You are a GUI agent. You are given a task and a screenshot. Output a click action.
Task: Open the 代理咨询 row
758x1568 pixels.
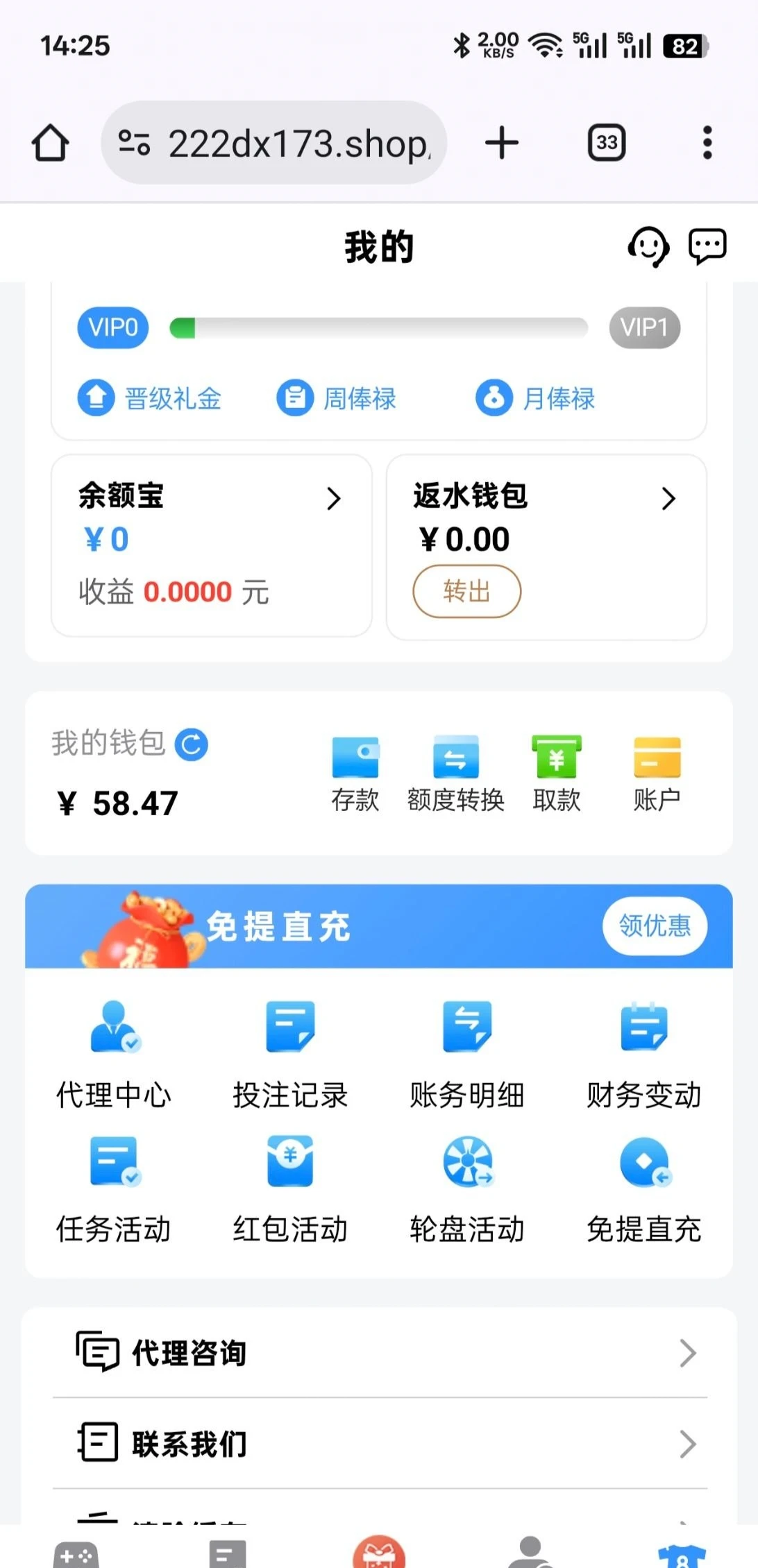coord(379,1353)
